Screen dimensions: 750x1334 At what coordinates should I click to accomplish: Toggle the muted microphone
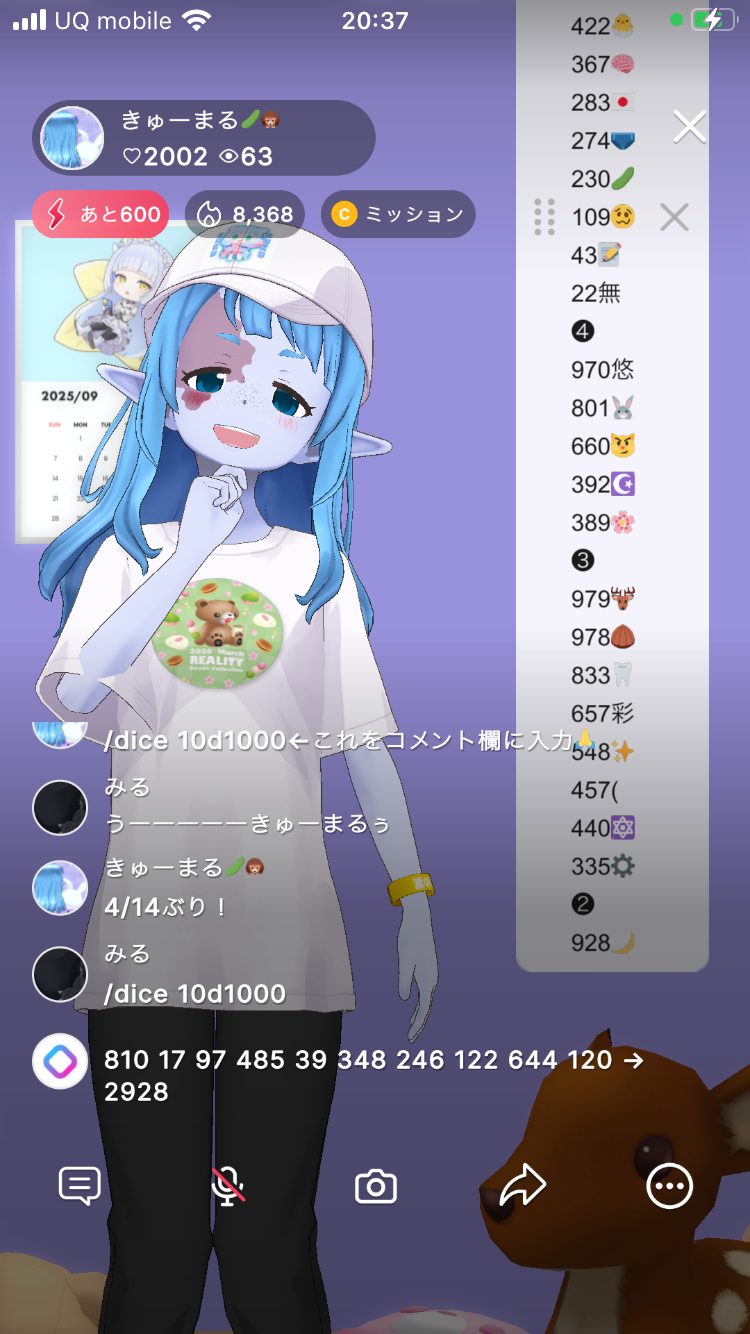[x=228, y=1187]
